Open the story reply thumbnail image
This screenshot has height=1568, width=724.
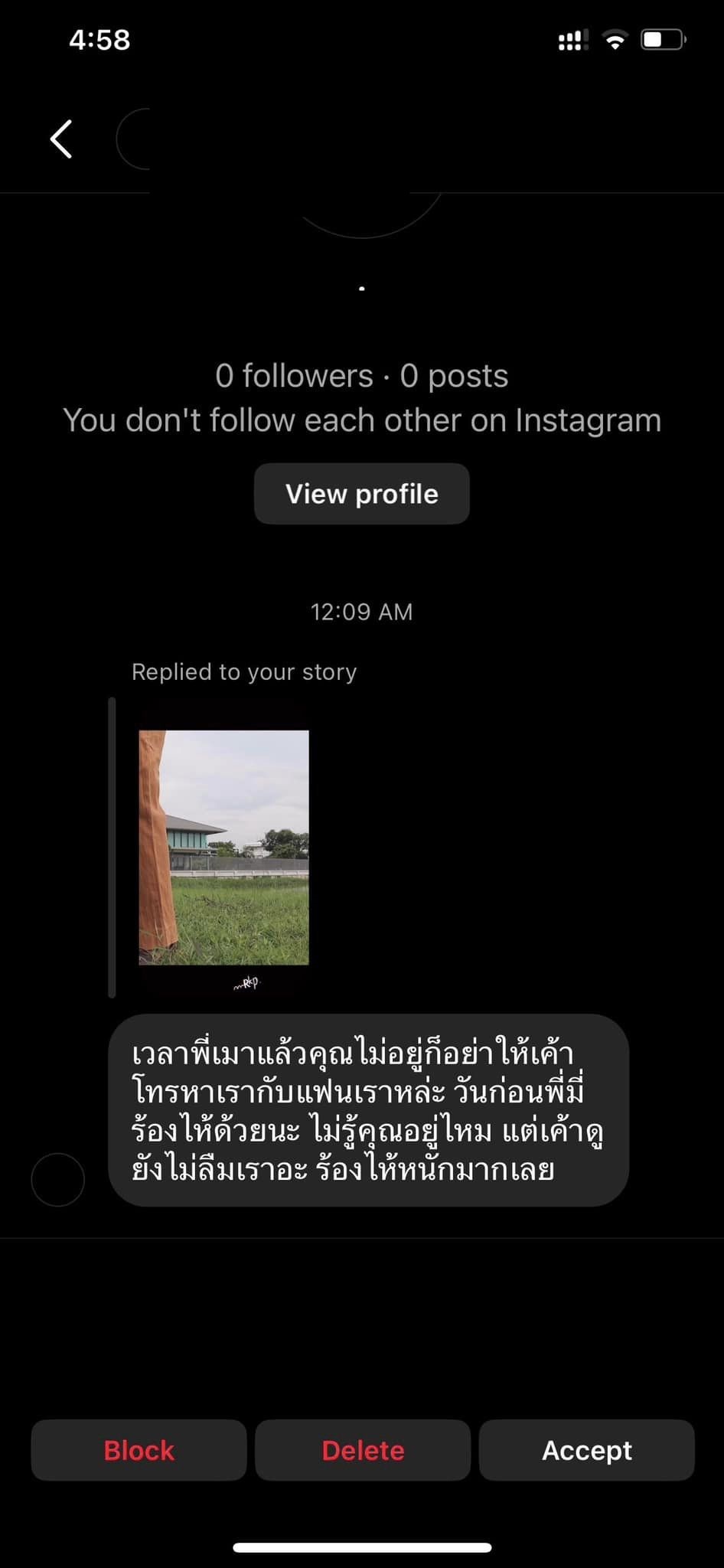click(224, 846)
